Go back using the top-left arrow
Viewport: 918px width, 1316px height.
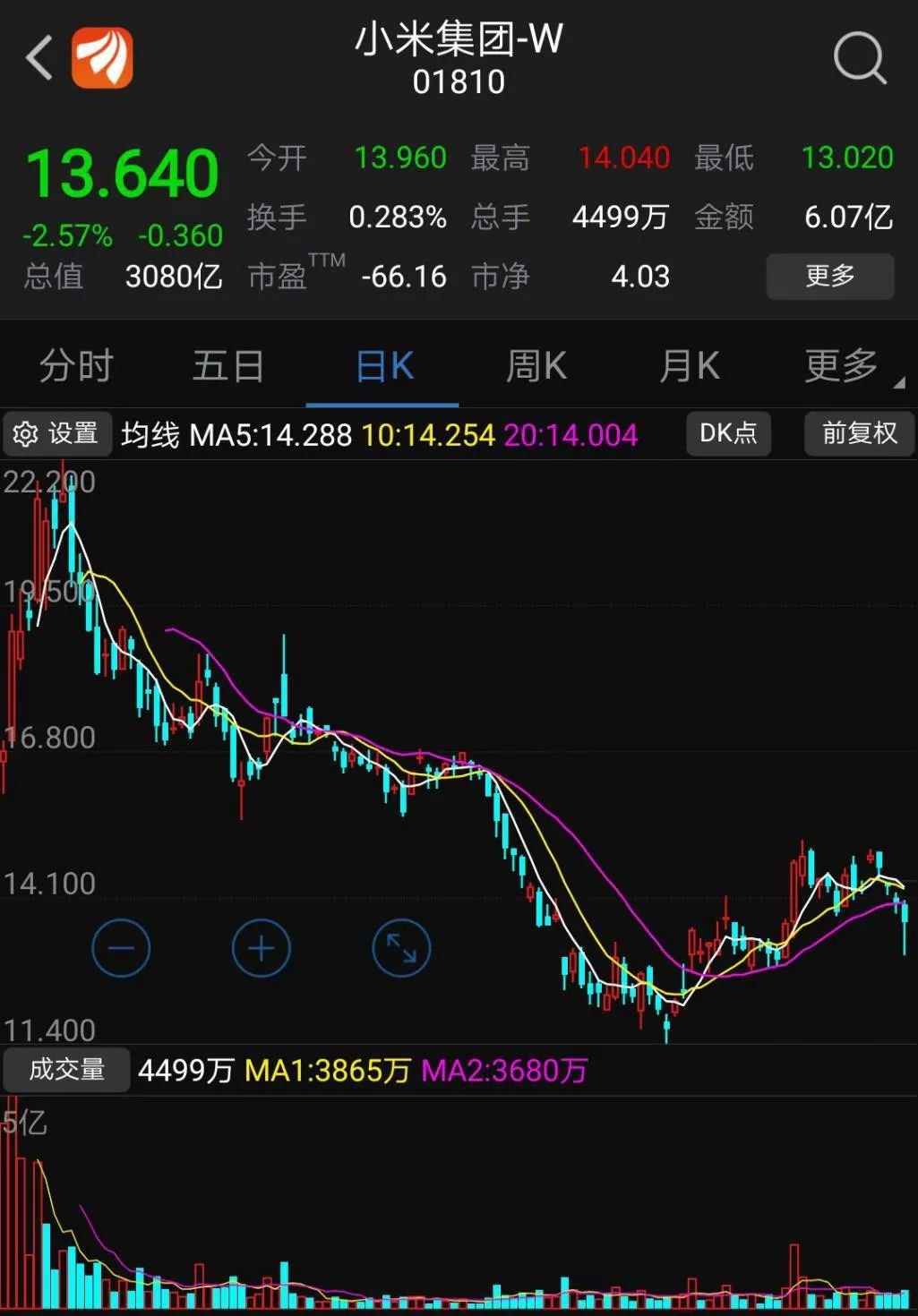(x=39, y=58)
